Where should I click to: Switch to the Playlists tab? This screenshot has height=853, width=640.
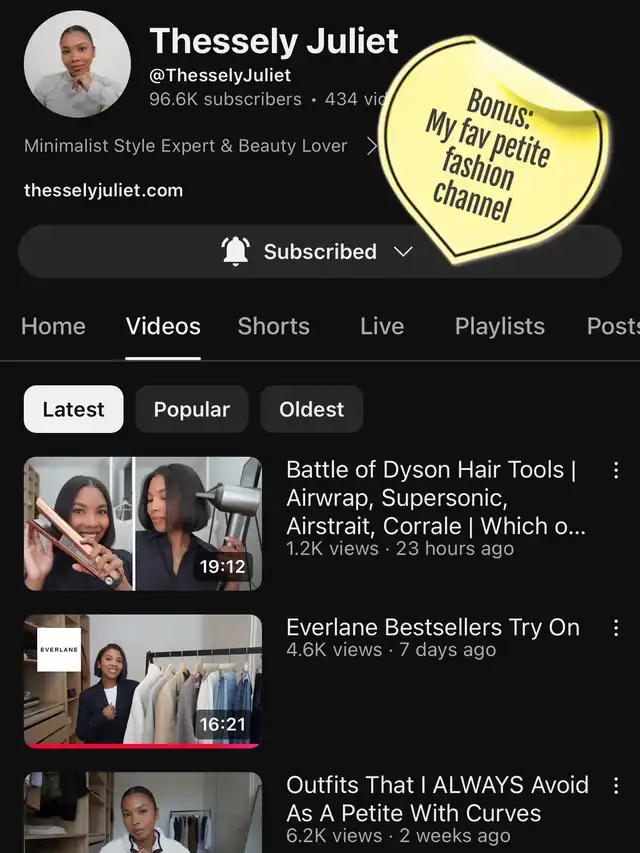pyautogui.click(x=499, y=326)
